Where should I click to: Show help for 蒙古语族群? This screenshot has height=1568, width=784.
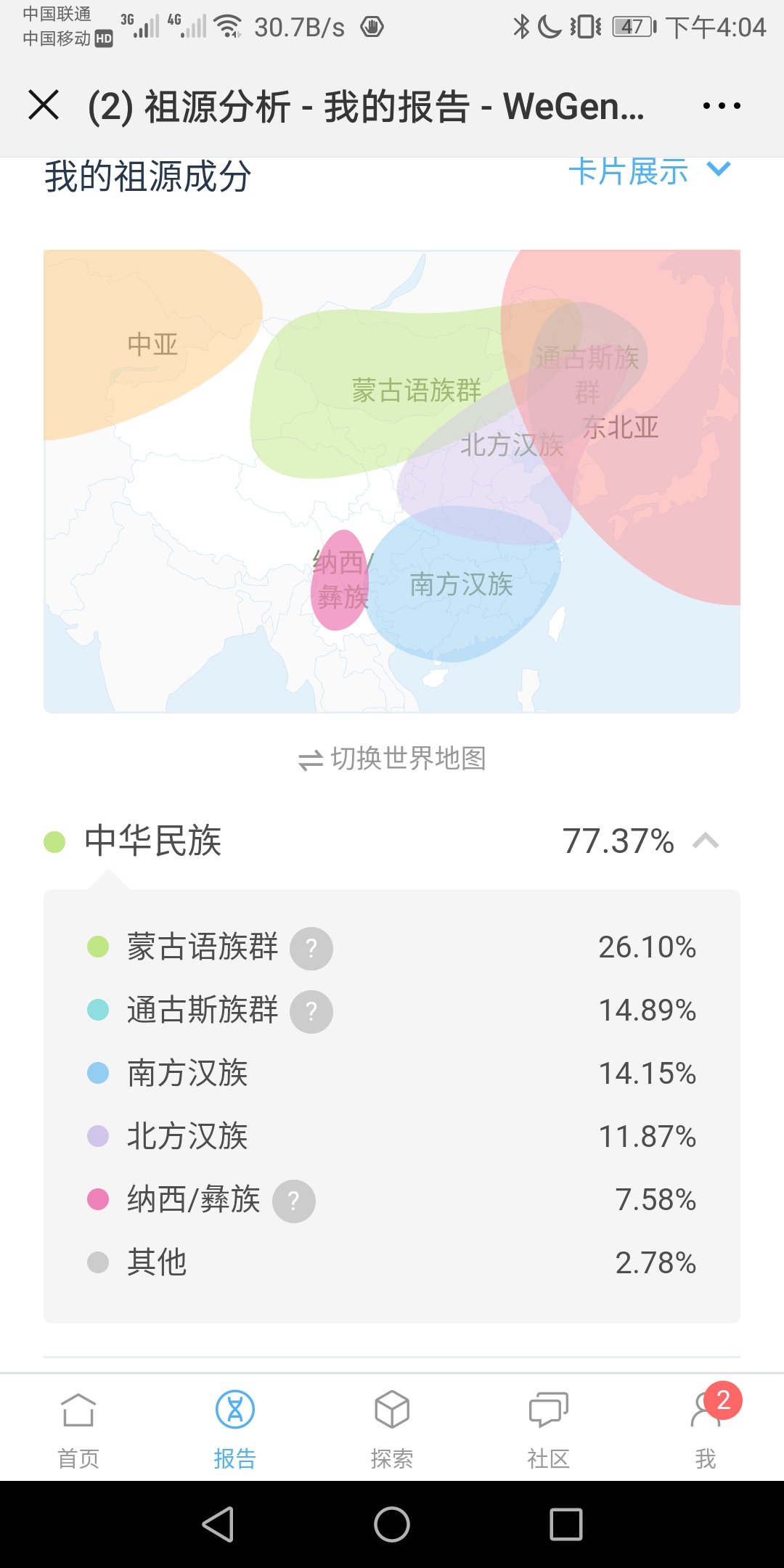[x=311, y=948]
